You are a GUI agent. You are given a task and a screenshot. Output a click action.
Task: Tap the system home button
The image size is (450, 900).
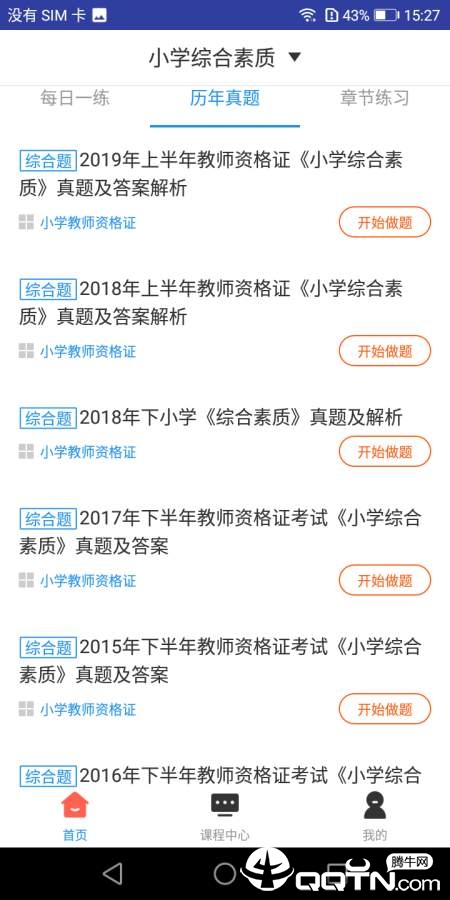pyautogui.click(x=225, y=874)
